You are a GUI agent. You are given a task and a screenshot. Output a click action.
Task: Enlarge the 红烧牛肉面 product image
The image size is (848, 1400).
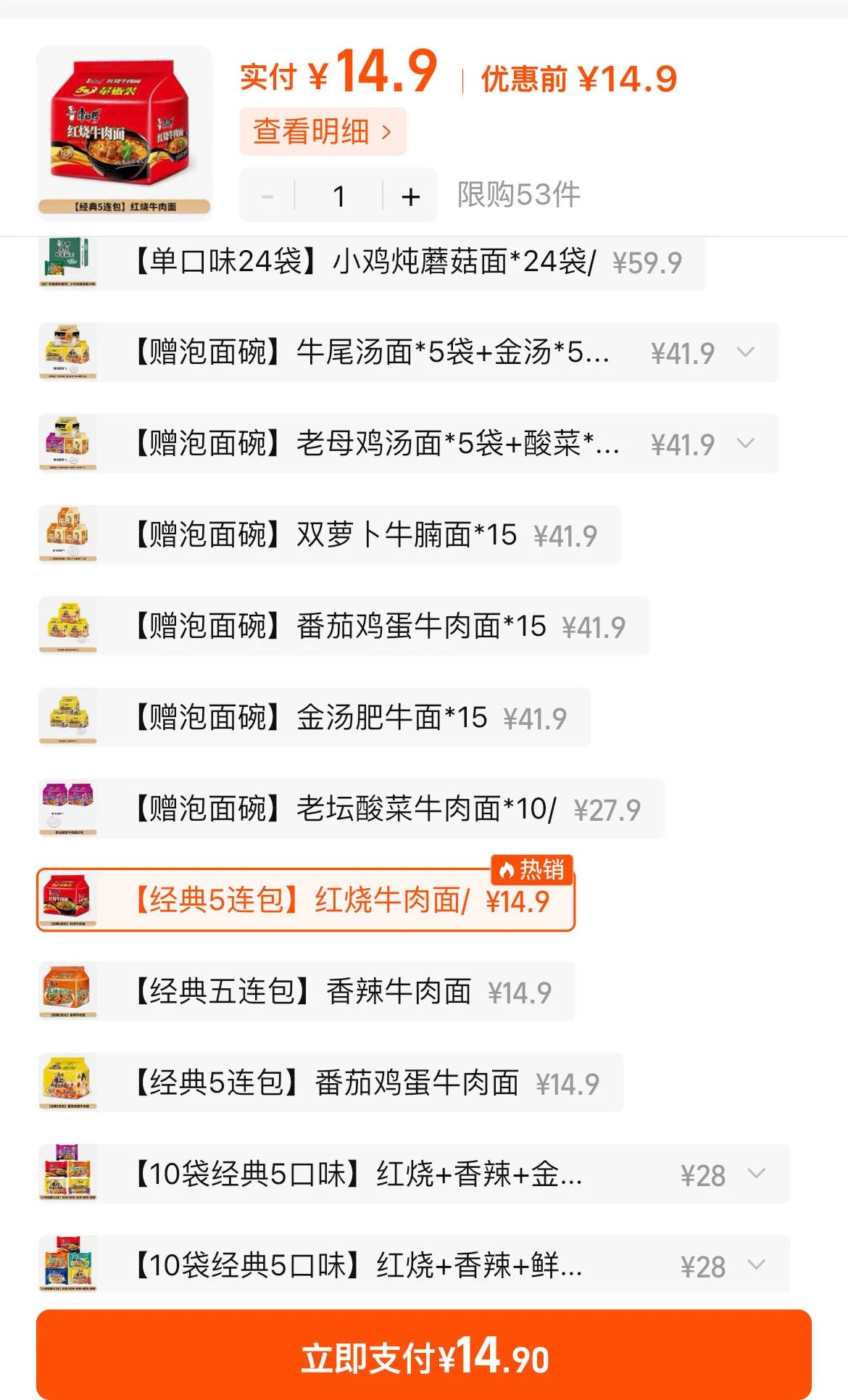pyautogui.click(x=124, y=133)
